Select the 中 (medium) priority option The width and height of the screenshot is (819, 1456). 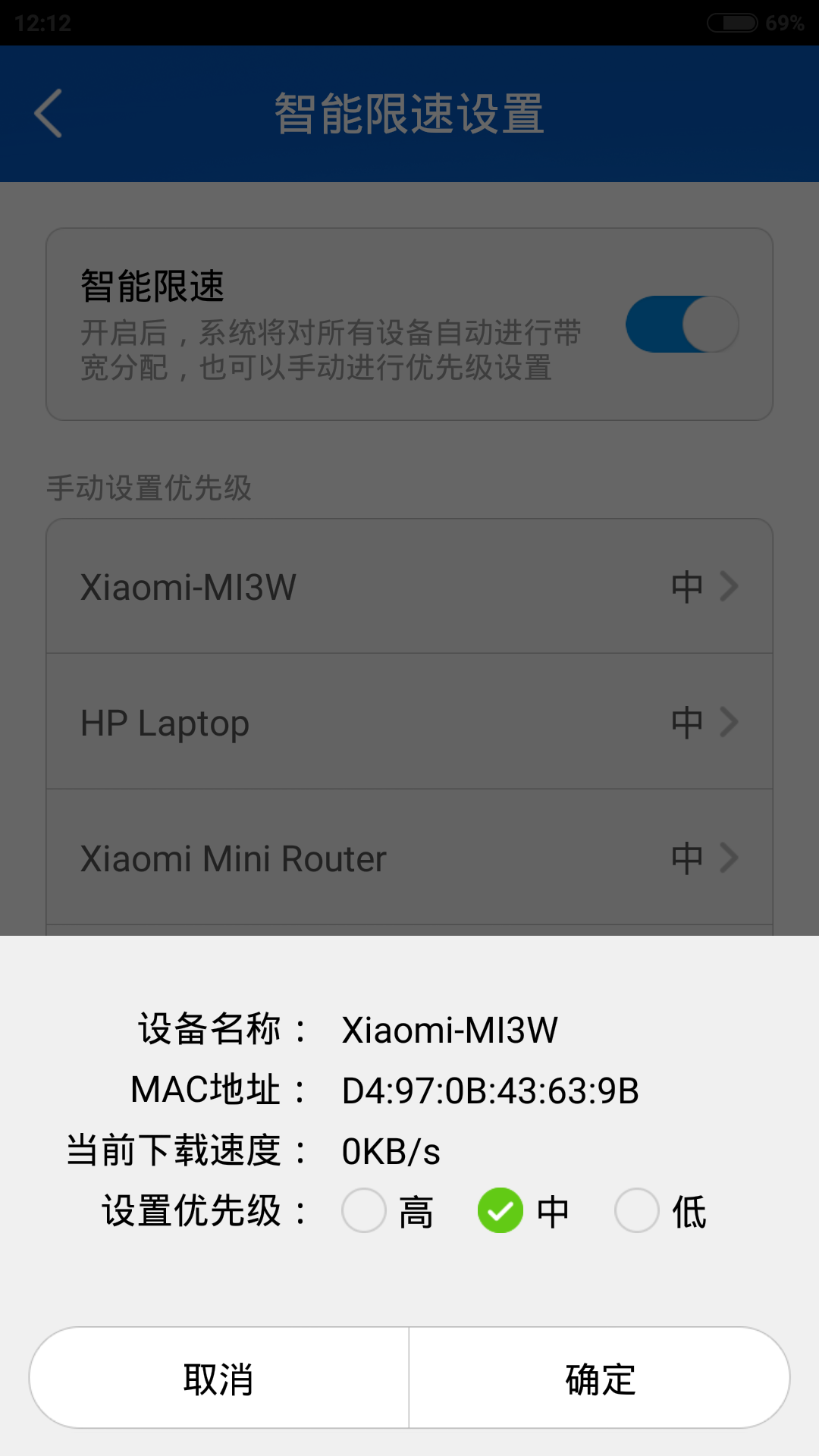pos(501,1211)
